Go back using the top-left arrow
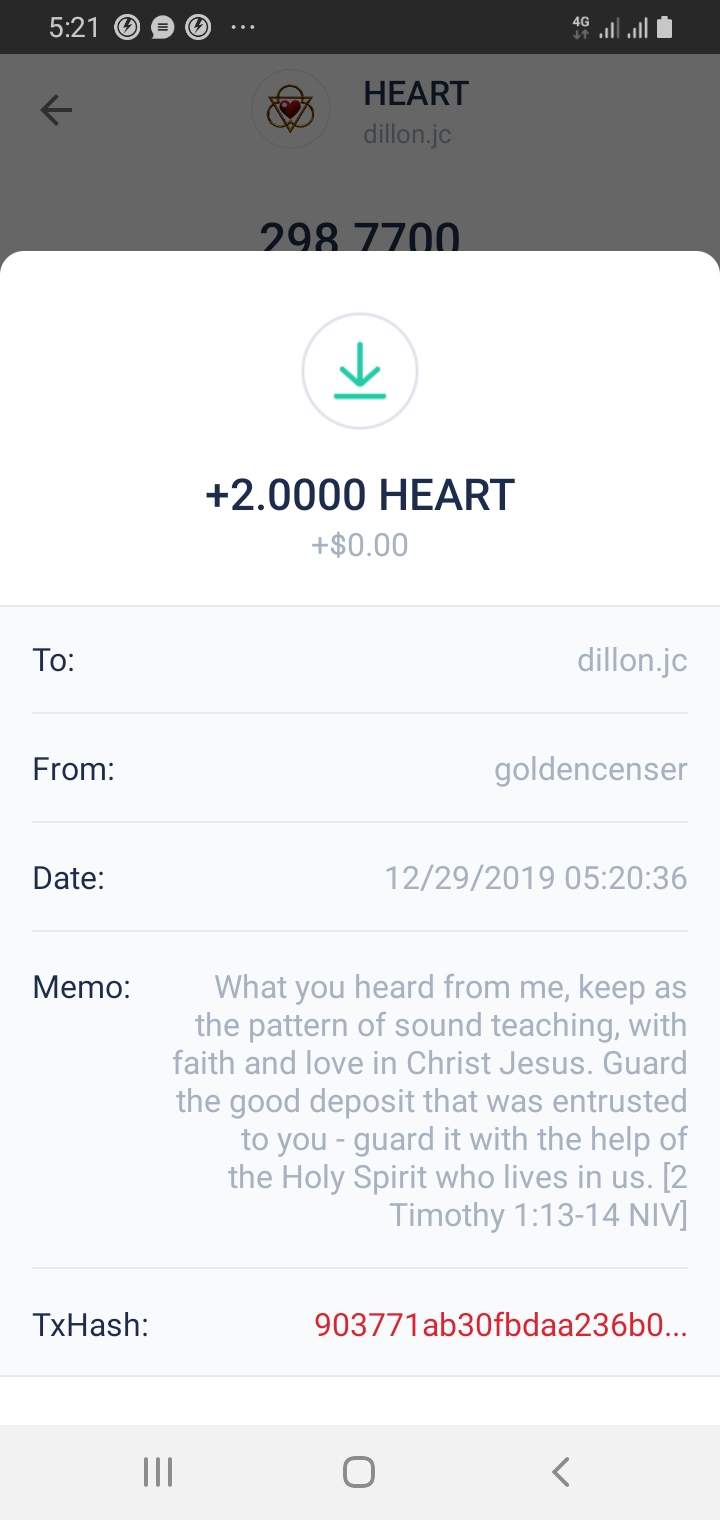The image size is (720, 1520). (x=56, y=110)
